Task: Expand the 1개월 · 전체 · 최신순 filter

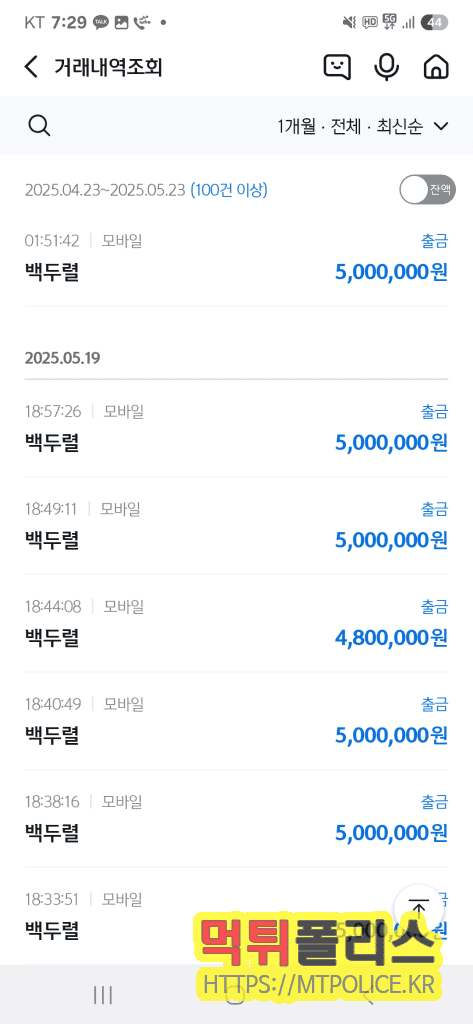Action: 363,126
